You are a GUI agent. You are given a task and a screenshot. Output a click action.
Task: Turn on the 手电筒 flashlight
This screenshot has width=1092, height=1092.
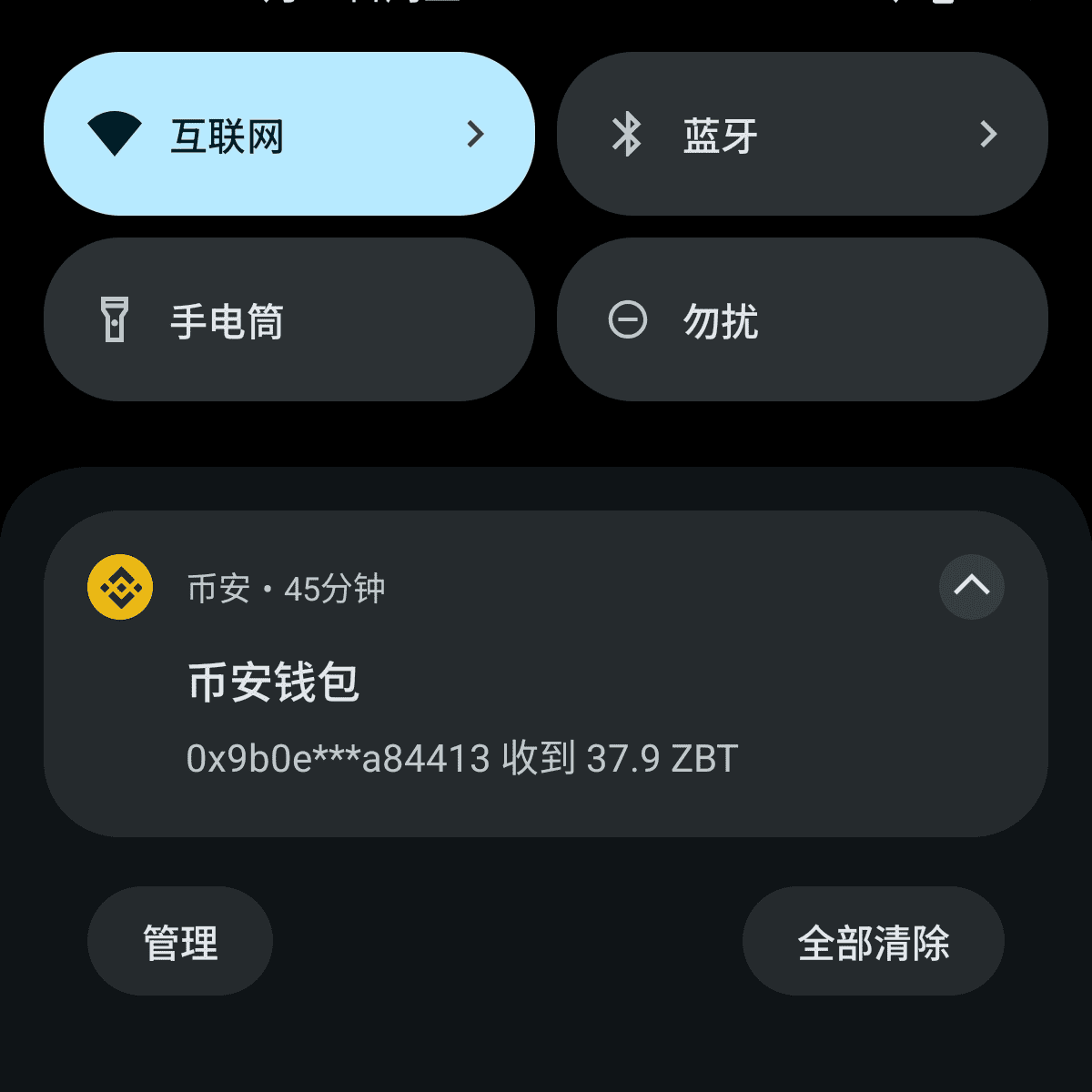[289, 320]
